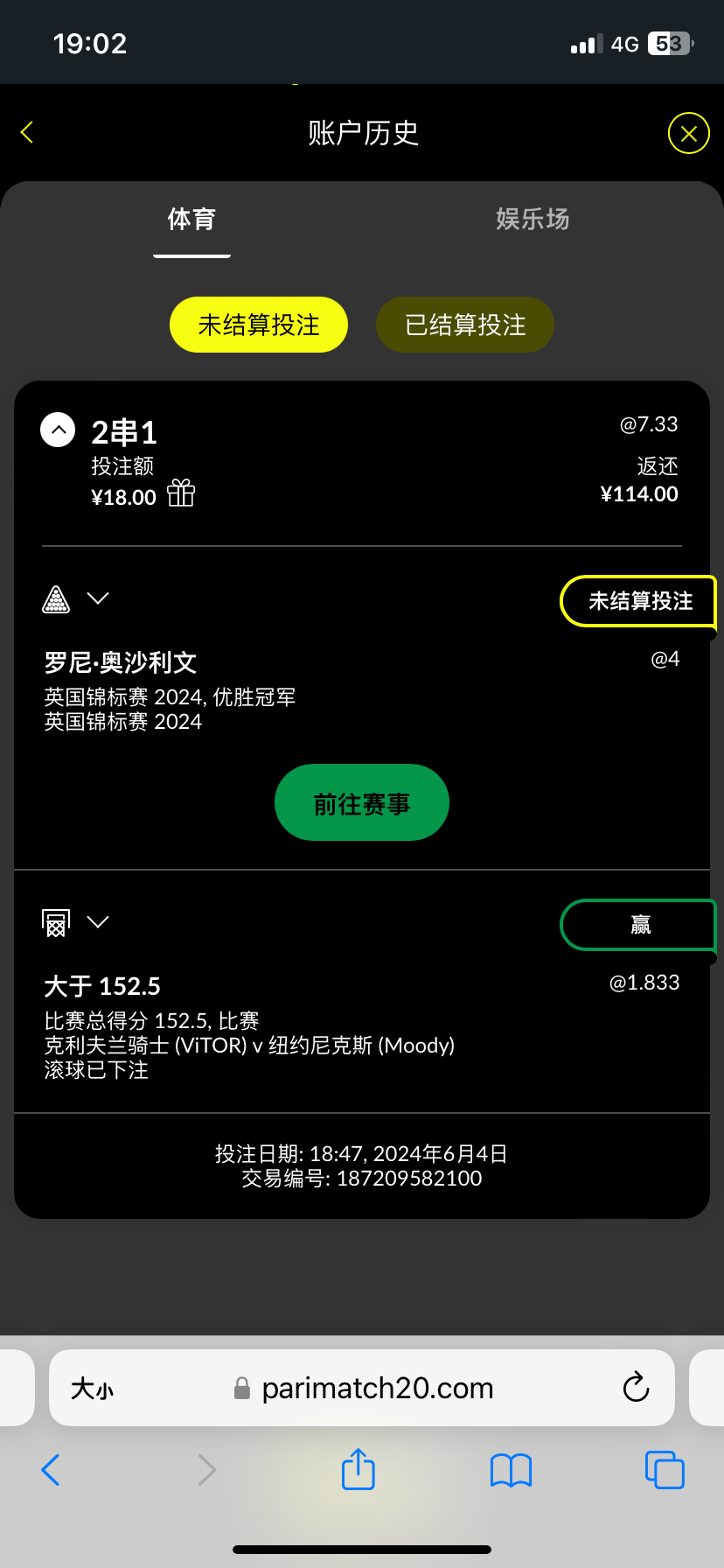724x1568 pixels.
Task: Select the 未结算投注 filter chip
Action: (x=259, y=325)
